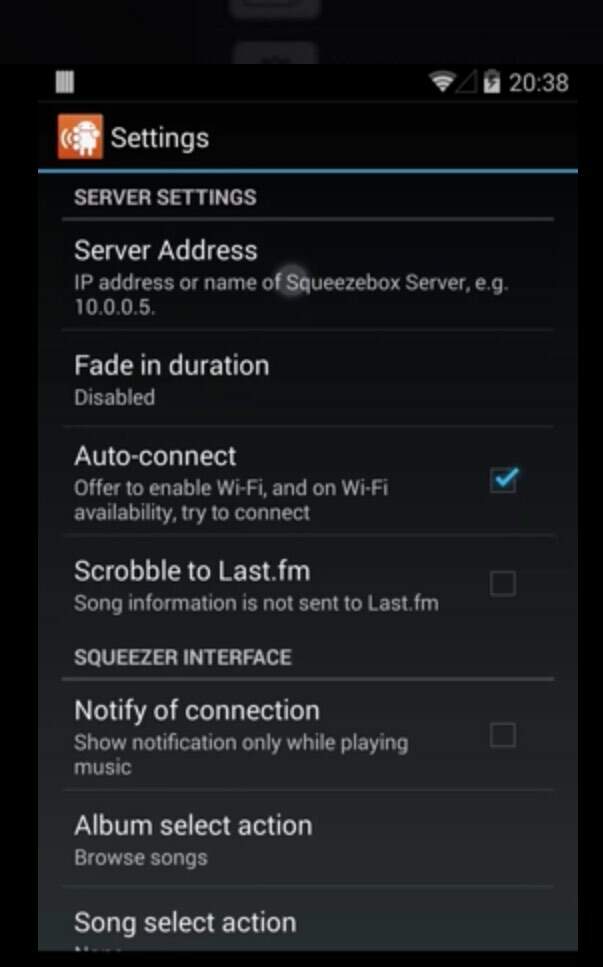Check the Notify of connection box
The image size is (603, 967).
point(503,735)
